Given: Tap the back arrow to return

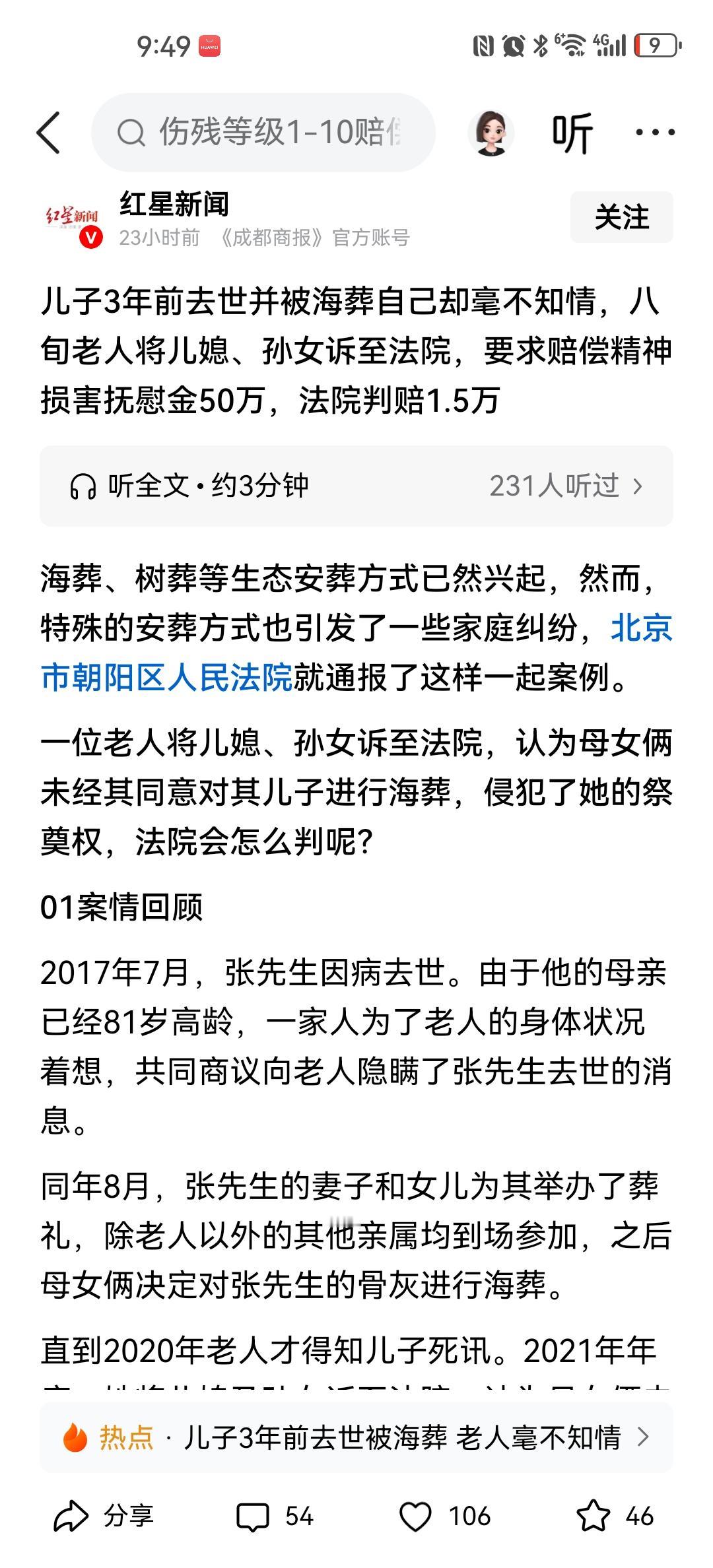Looking at the screenshot, I should [50, 132].
